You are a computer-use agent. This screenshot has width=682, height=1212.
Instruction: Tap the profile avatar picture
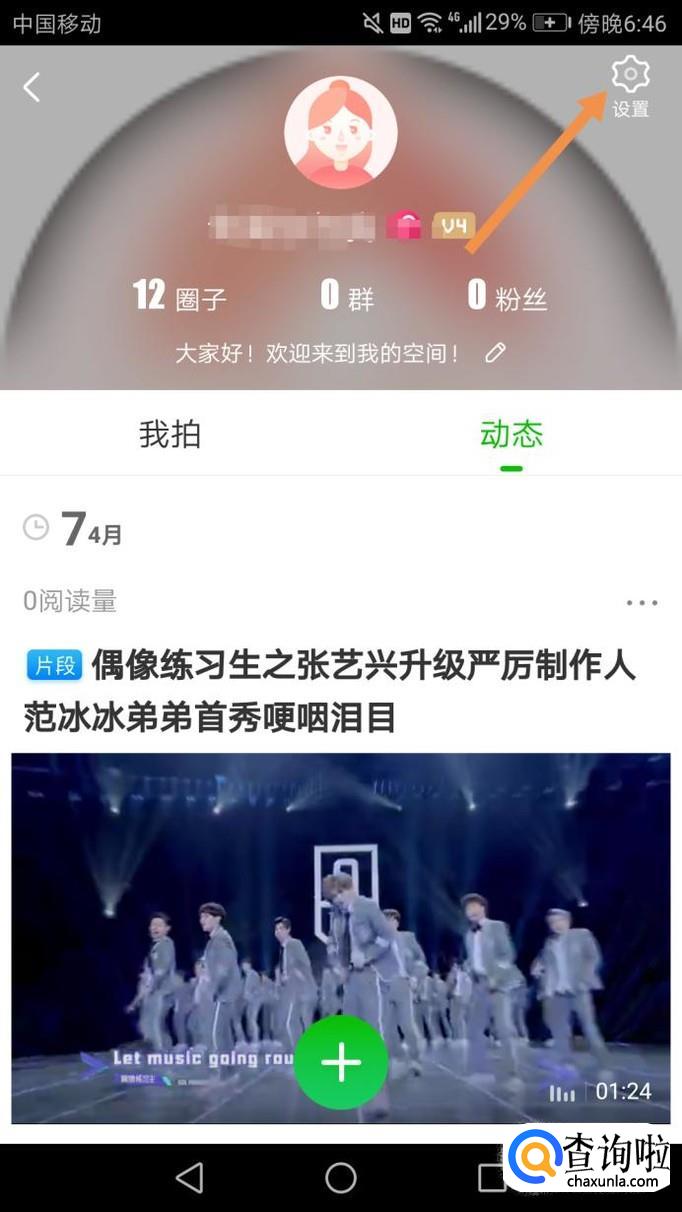341,133
